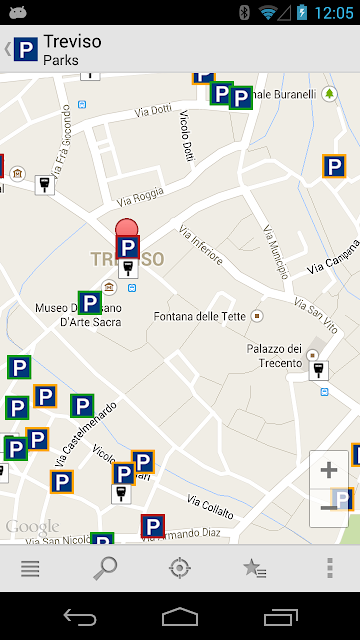Center map on my location
This screenshot has width=360, height=640.
pyautogui.click(x=180, y=568)
